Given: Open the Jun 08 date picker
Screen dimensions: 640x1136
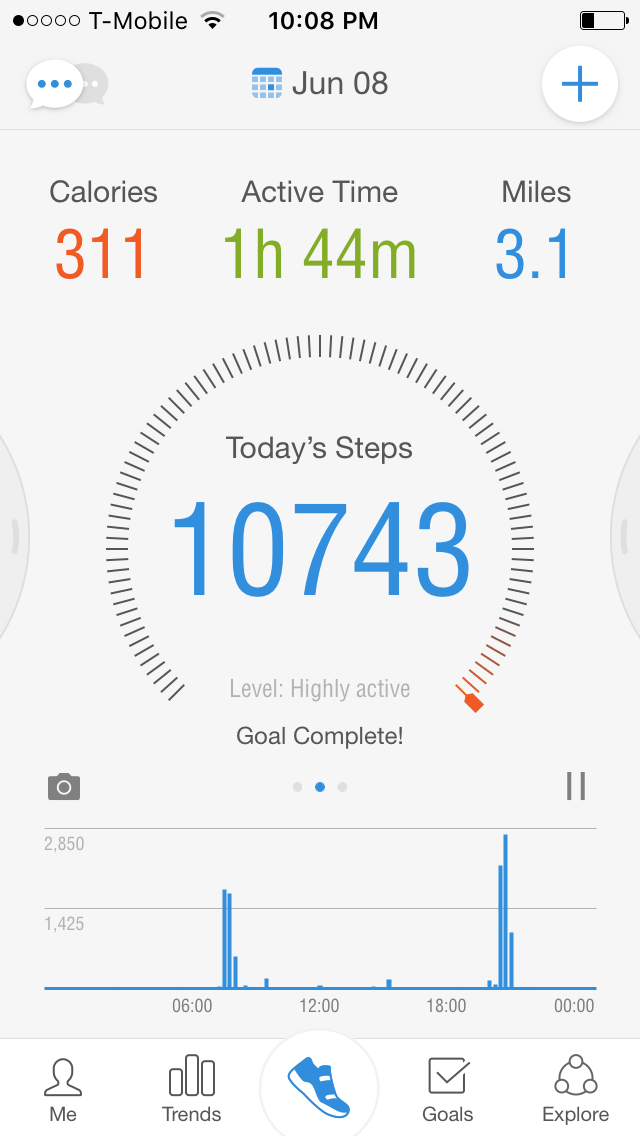Looking at the screenshot, I should 320,84.
